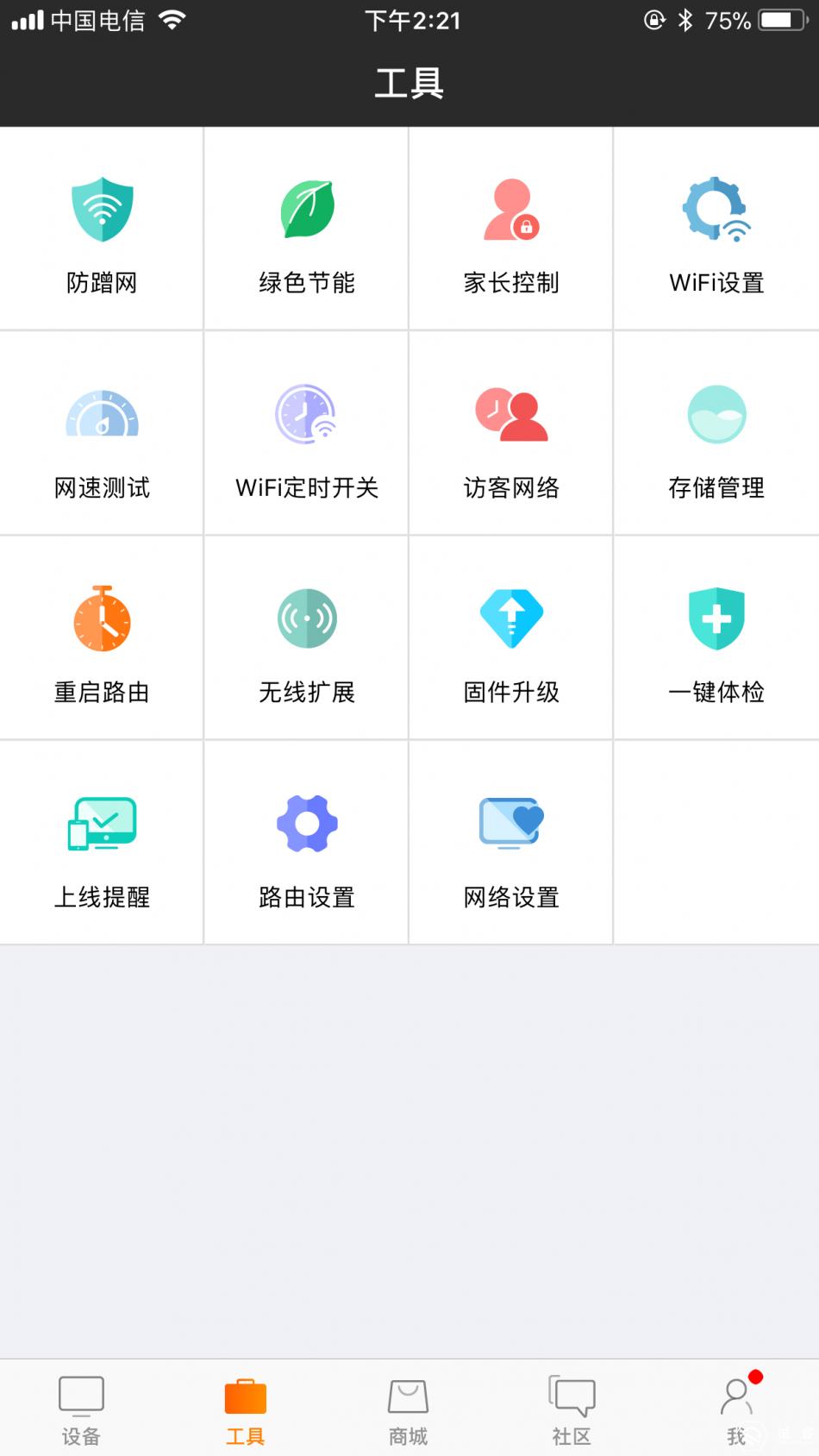This screenshot has height=1456, width=819.
Task: Start a 固件升级 firmware upgrade
Action: pyautogui.click(x=510, y=637)
